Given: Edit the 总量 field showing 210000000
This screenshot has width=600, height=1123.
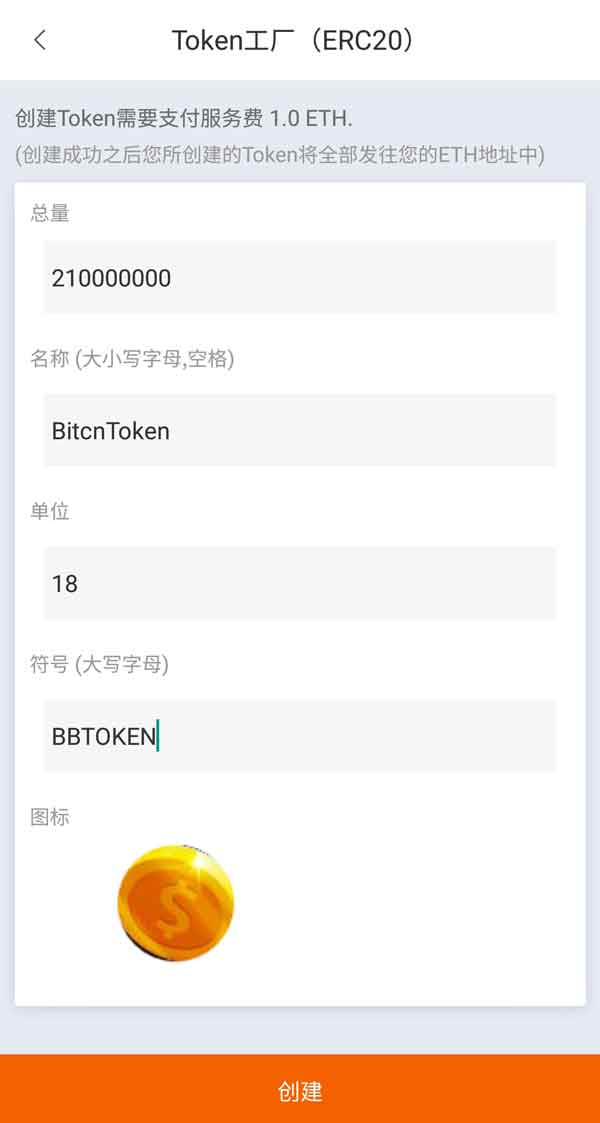Looking at the screenshot, I should 299,277.
